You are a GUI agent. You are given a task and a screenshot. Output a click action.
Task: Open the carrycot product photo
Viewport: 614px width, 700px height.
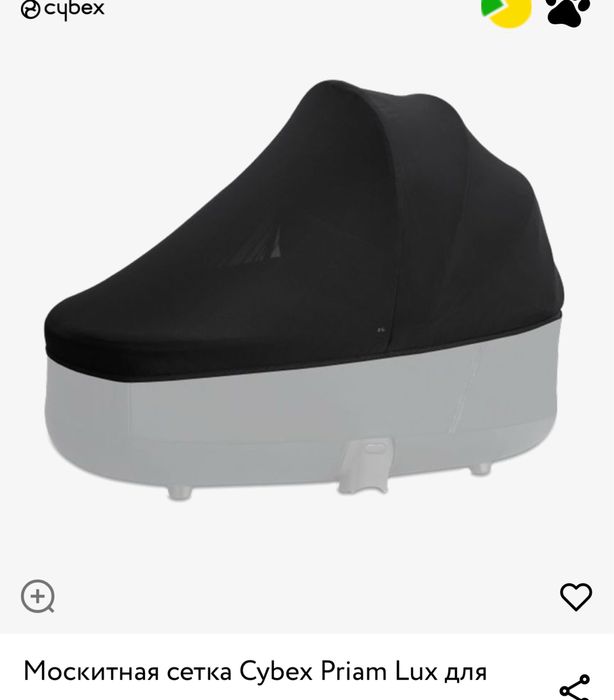[x=305, y=290]
